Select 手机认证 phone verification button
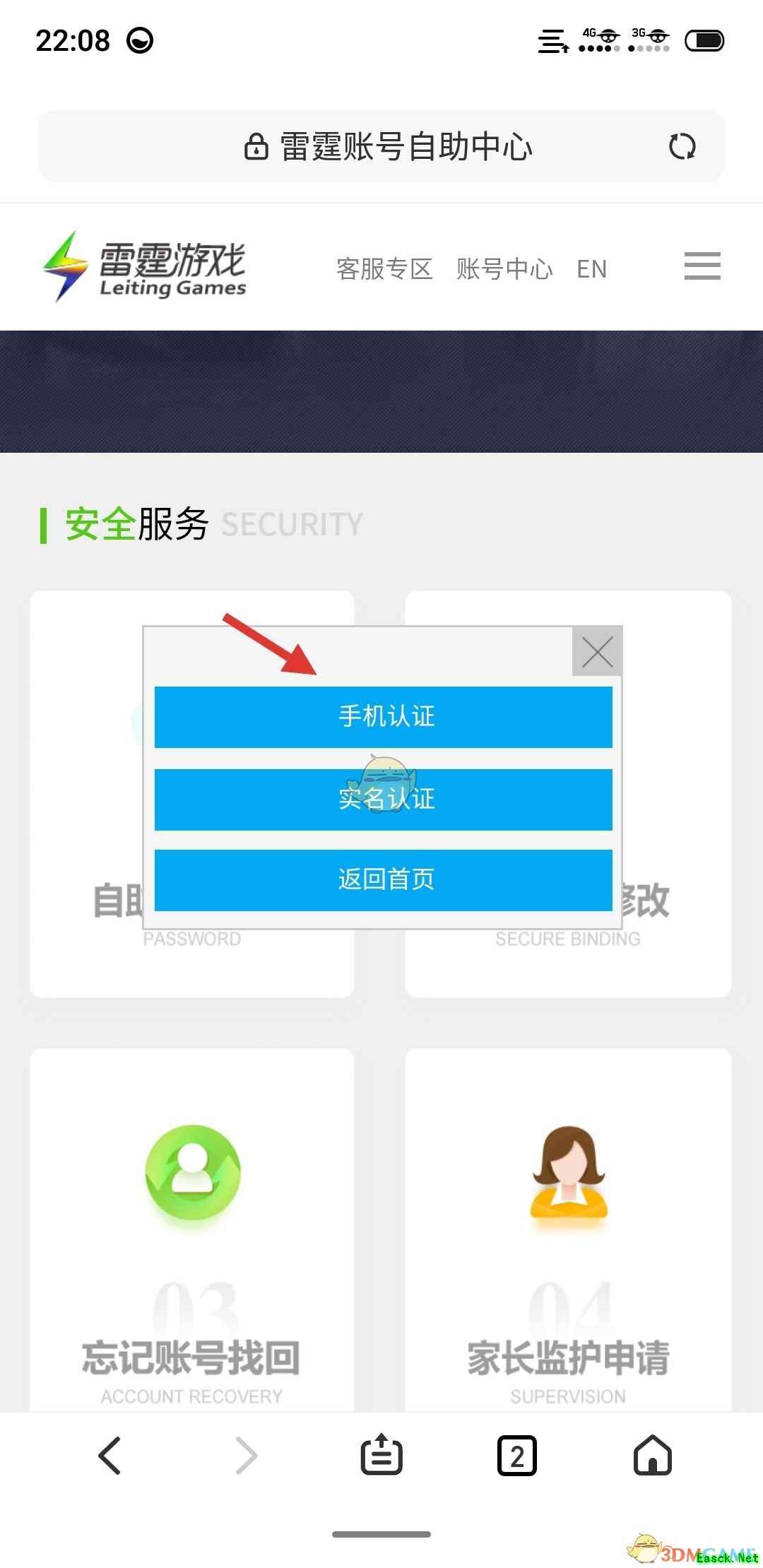 pyautogui.click(x=383, y=716)
